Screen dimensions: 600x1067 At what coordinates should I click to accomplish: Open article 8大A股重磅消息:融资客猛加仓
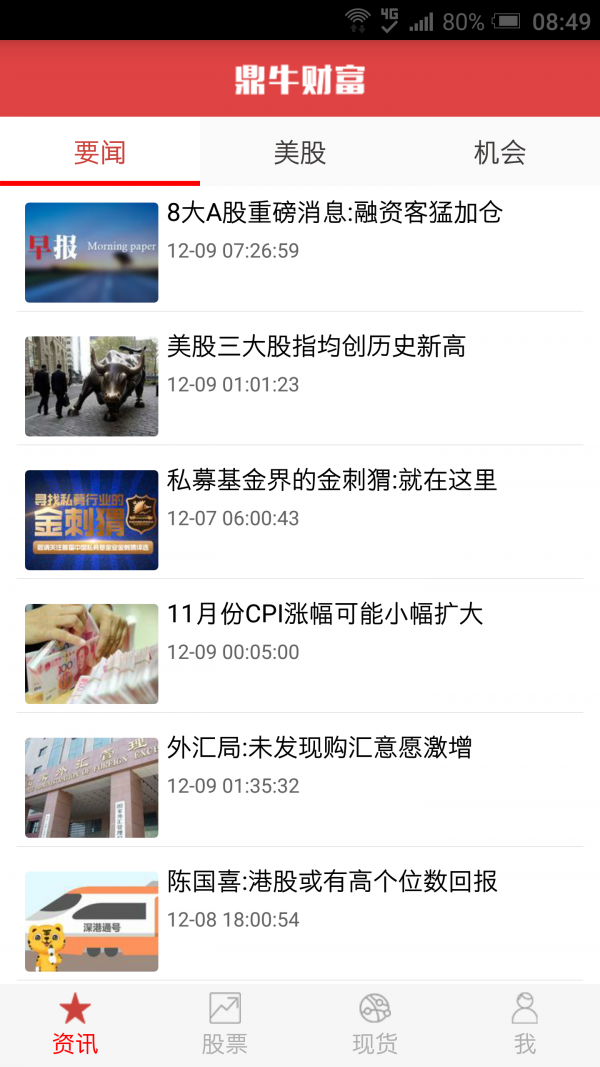click(300, 252)
